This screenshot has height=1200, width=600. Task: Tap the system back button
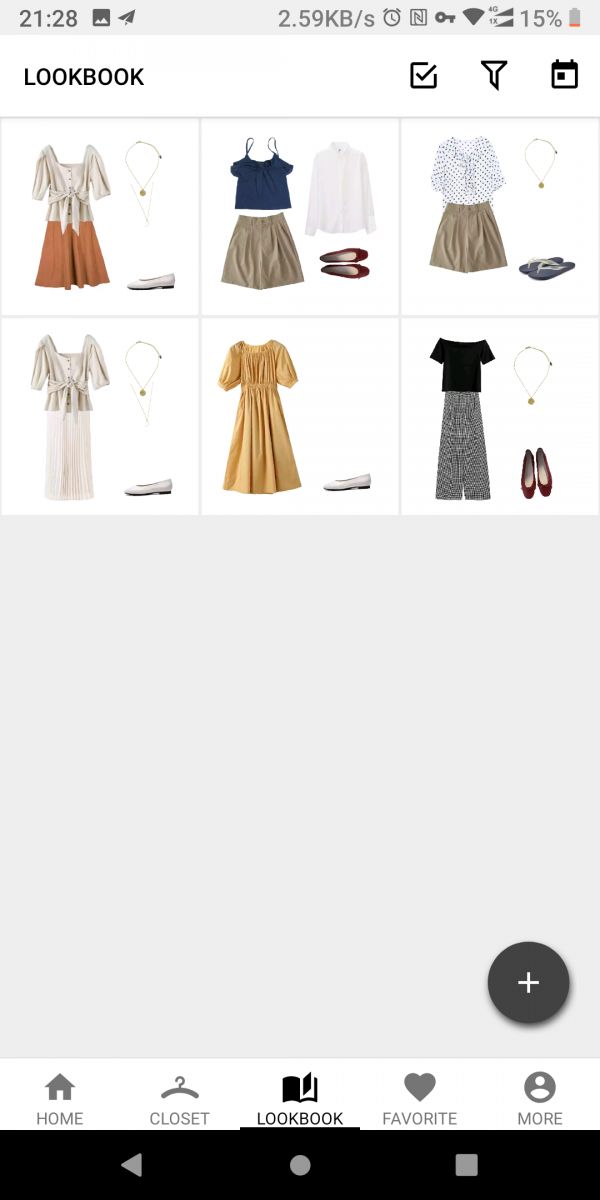tap(131, 1165)
